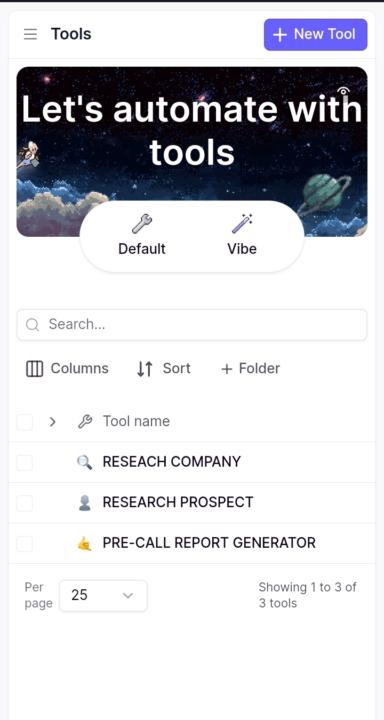Expand the chevron next to Tool name
The width and height of the screenshot is (384, 720).
[x=52, y=422]
